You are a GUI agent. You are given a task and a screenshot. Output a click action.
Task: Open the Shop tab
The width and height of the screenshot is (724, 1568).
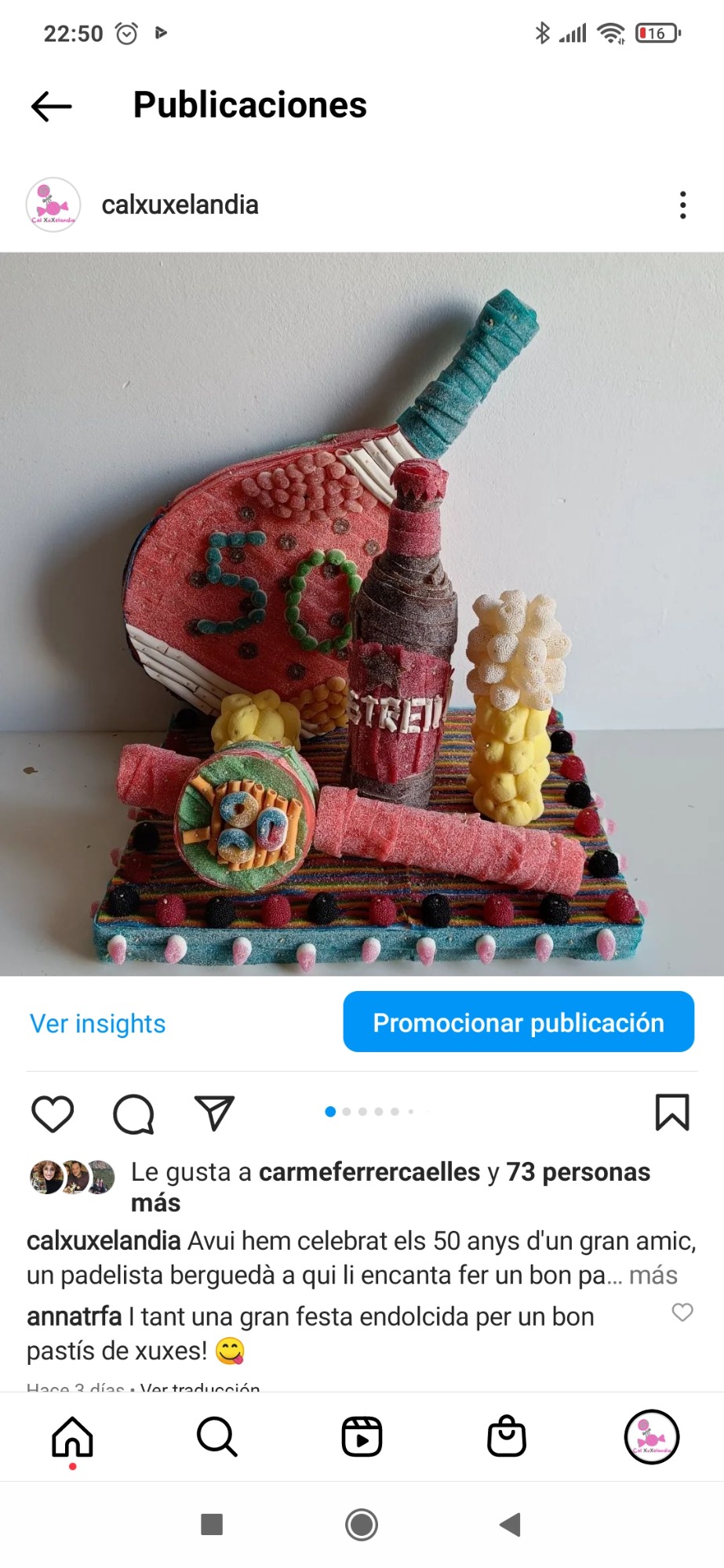click(x=507, y=1436)
